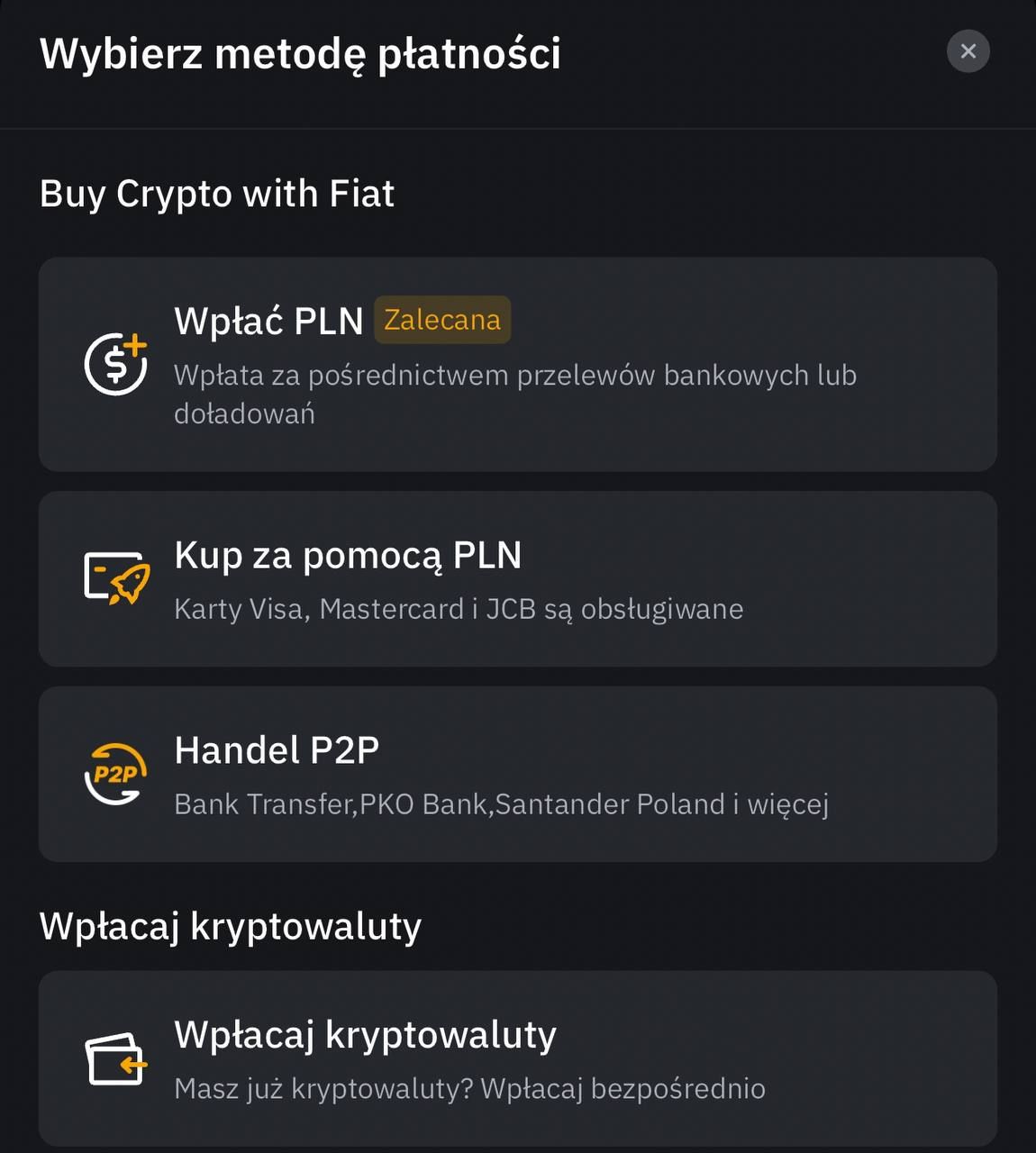Close the payment method dialog
This screenshot has width=1036, height=1153.
[x=968, y=51]
